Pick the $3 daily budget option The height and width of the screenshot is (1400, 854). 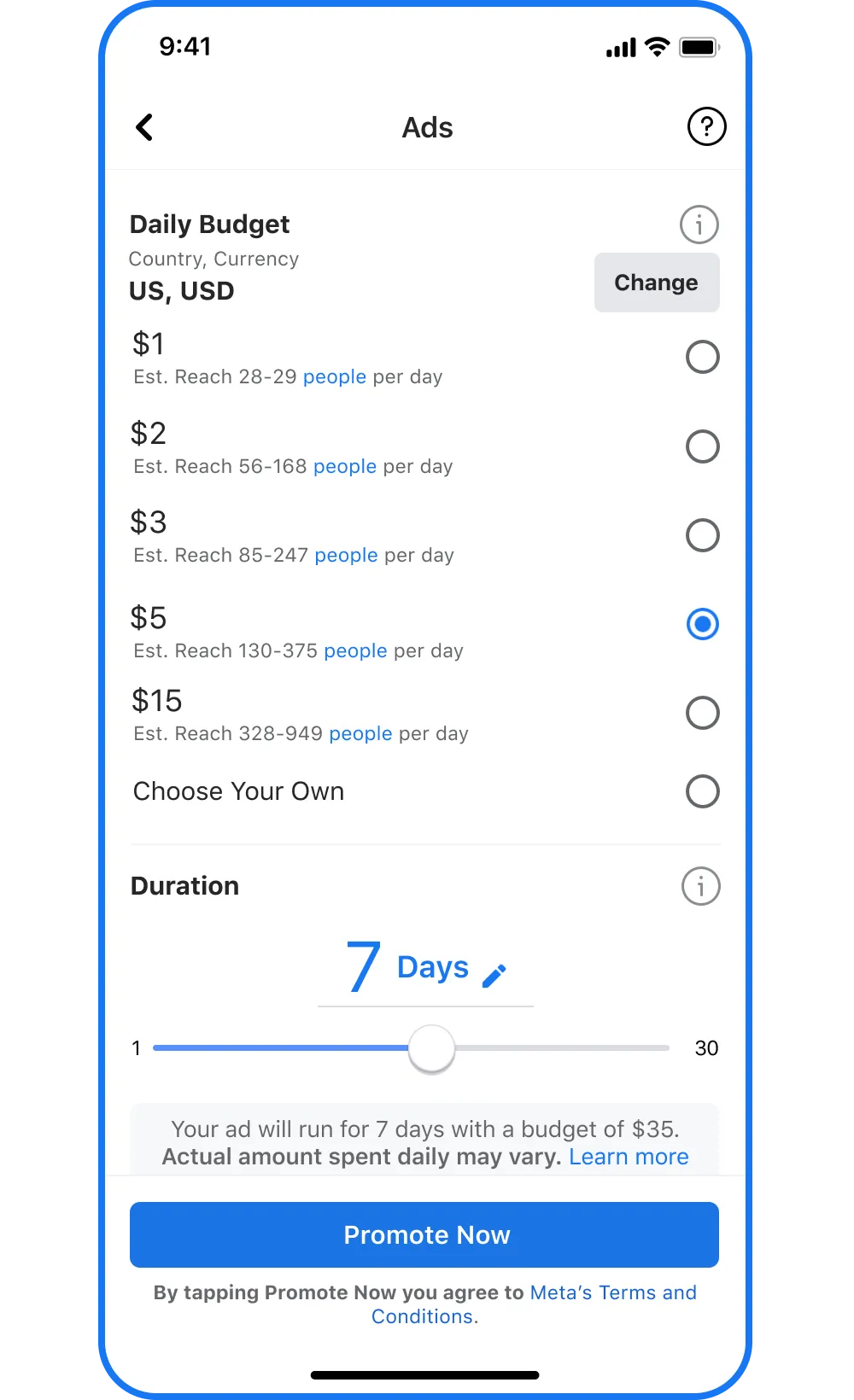click(x=703, y=535)
